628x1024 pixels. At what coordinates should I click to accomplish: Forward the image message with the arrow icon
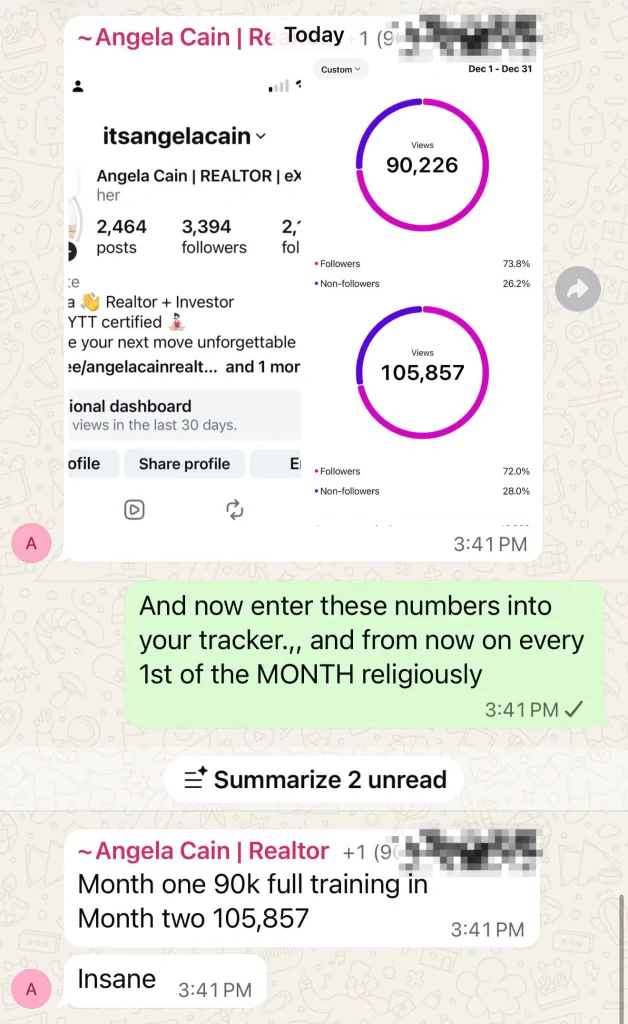(x=578, y=289)
